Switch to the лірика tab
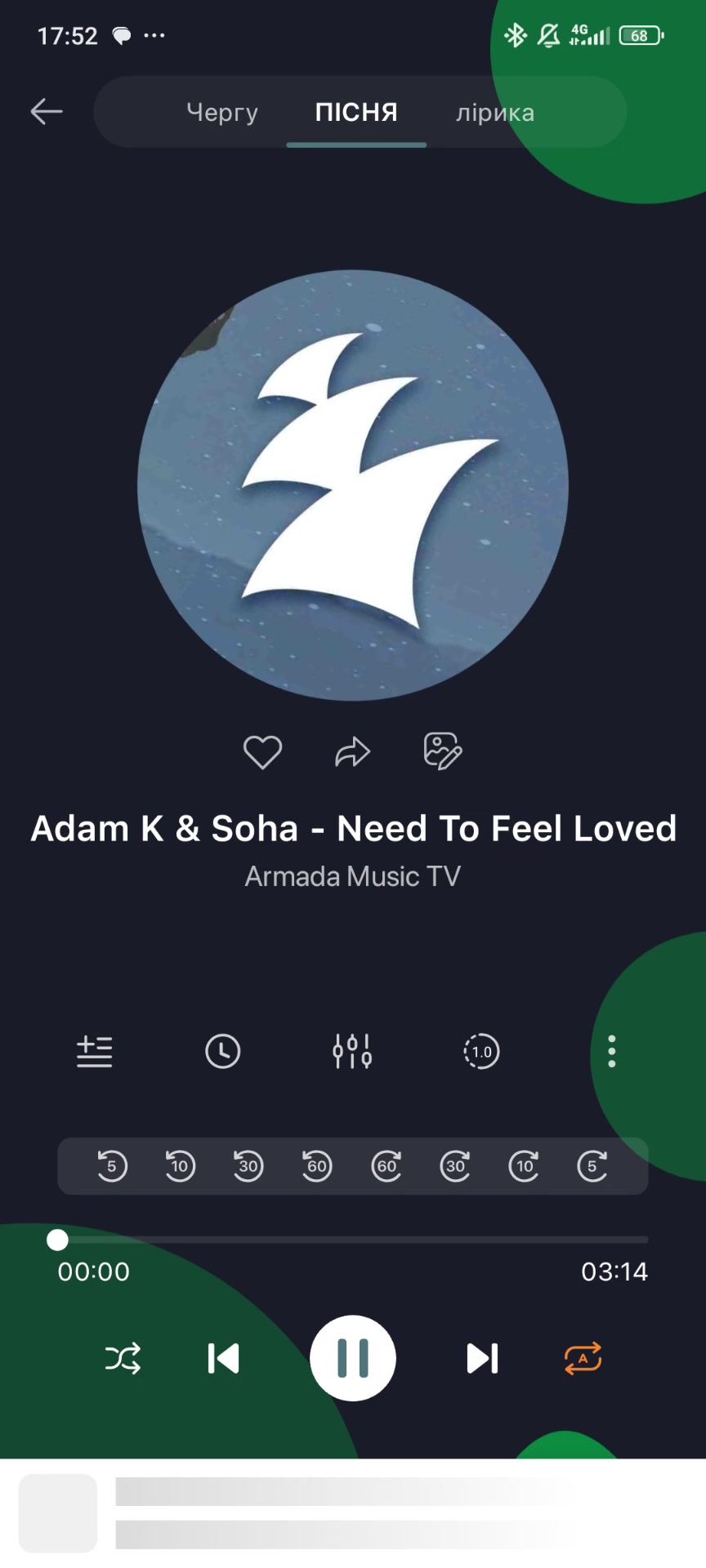 495,113
